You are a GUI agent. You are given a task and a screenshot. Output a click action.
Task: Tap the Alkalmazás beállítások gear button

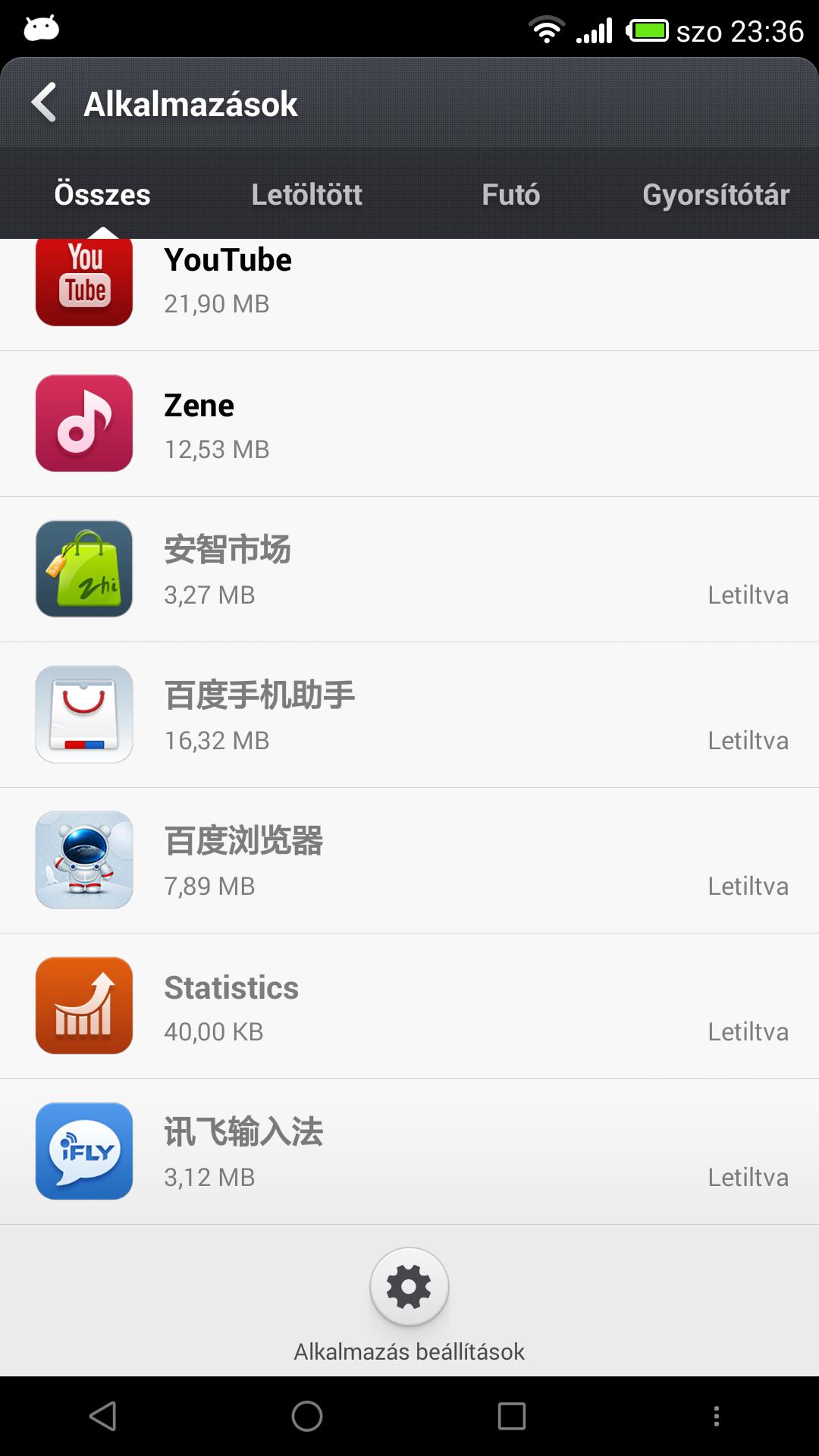click(409, 1287)
